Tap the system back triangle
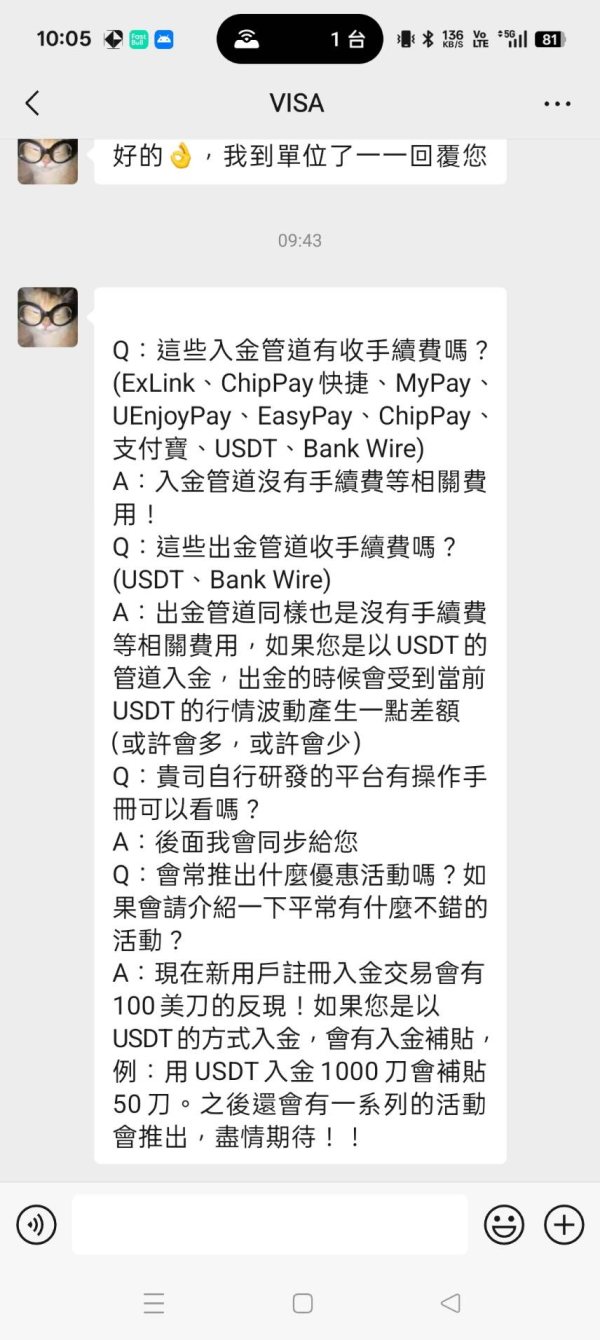The width and height of the screenshot is (600, 1340). pos(451,1303)
